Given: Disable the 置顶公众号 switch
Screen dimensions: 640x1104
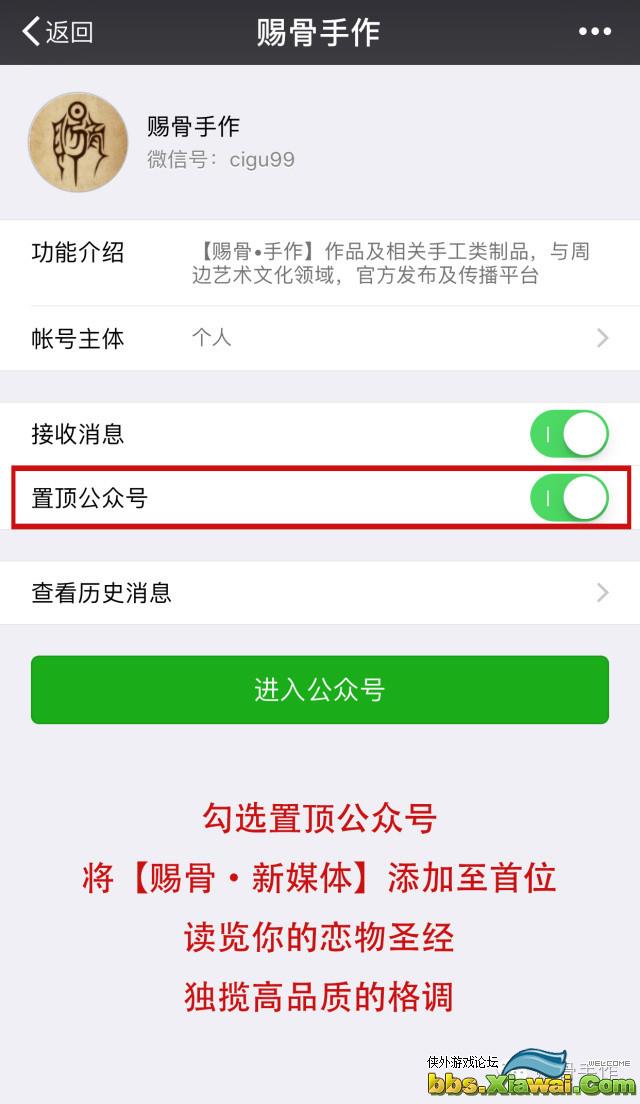Looking at the screenshot, I should (x=569, y=497).
